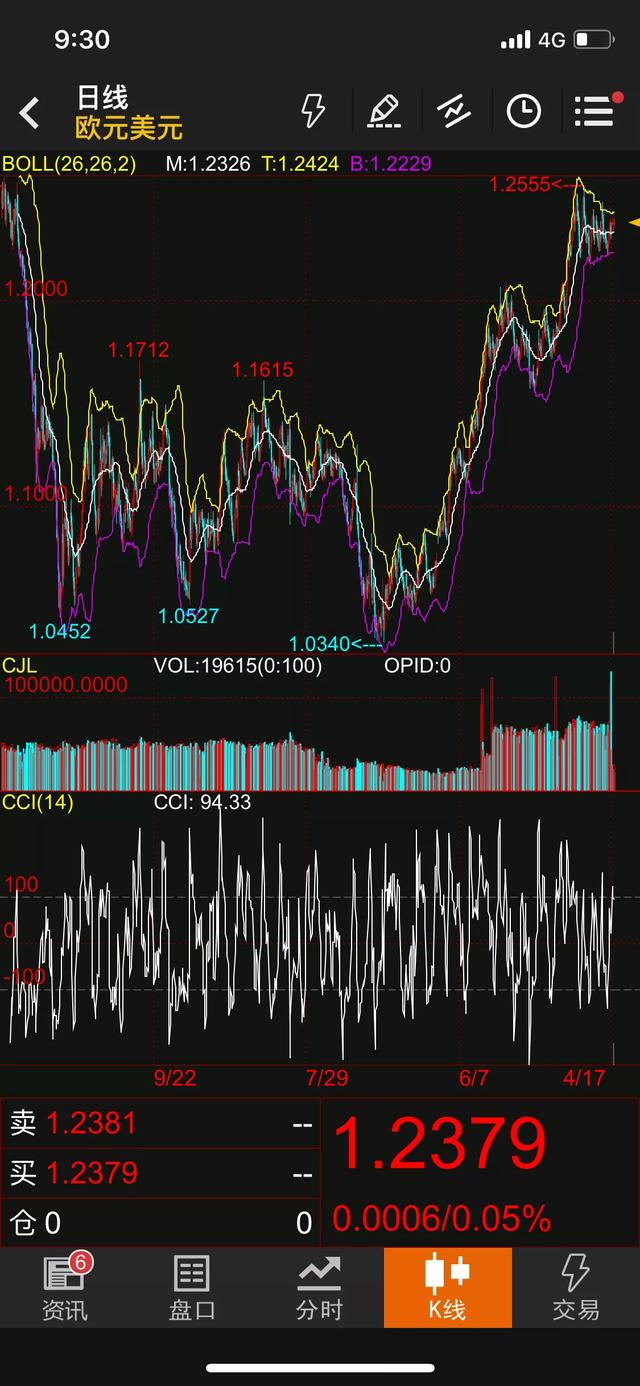Select the K线 tab
Image resolution: width=640 pixels, height=1386 pixels.
[447, 1288]
